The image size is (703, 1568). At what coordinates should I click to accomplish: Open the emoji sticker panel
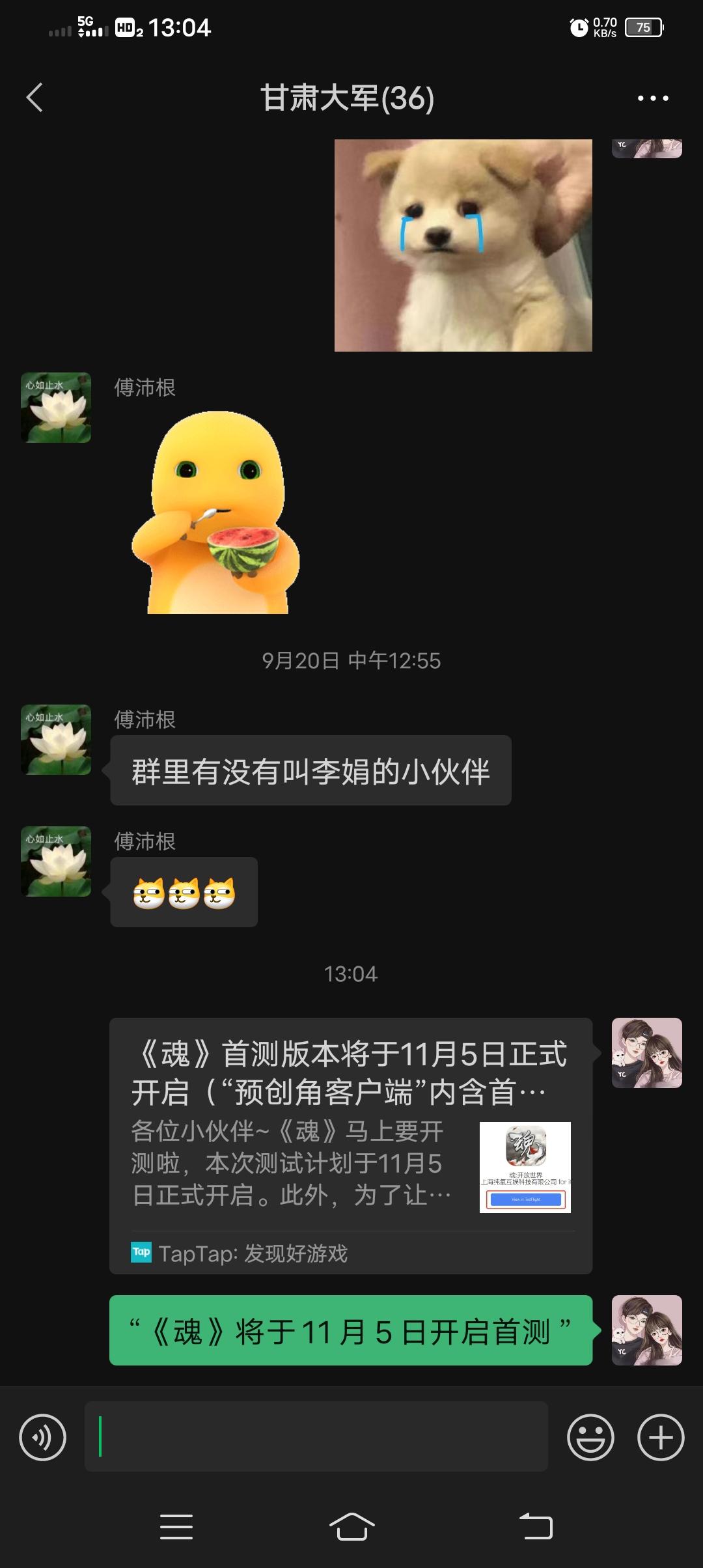[590, 1437]
